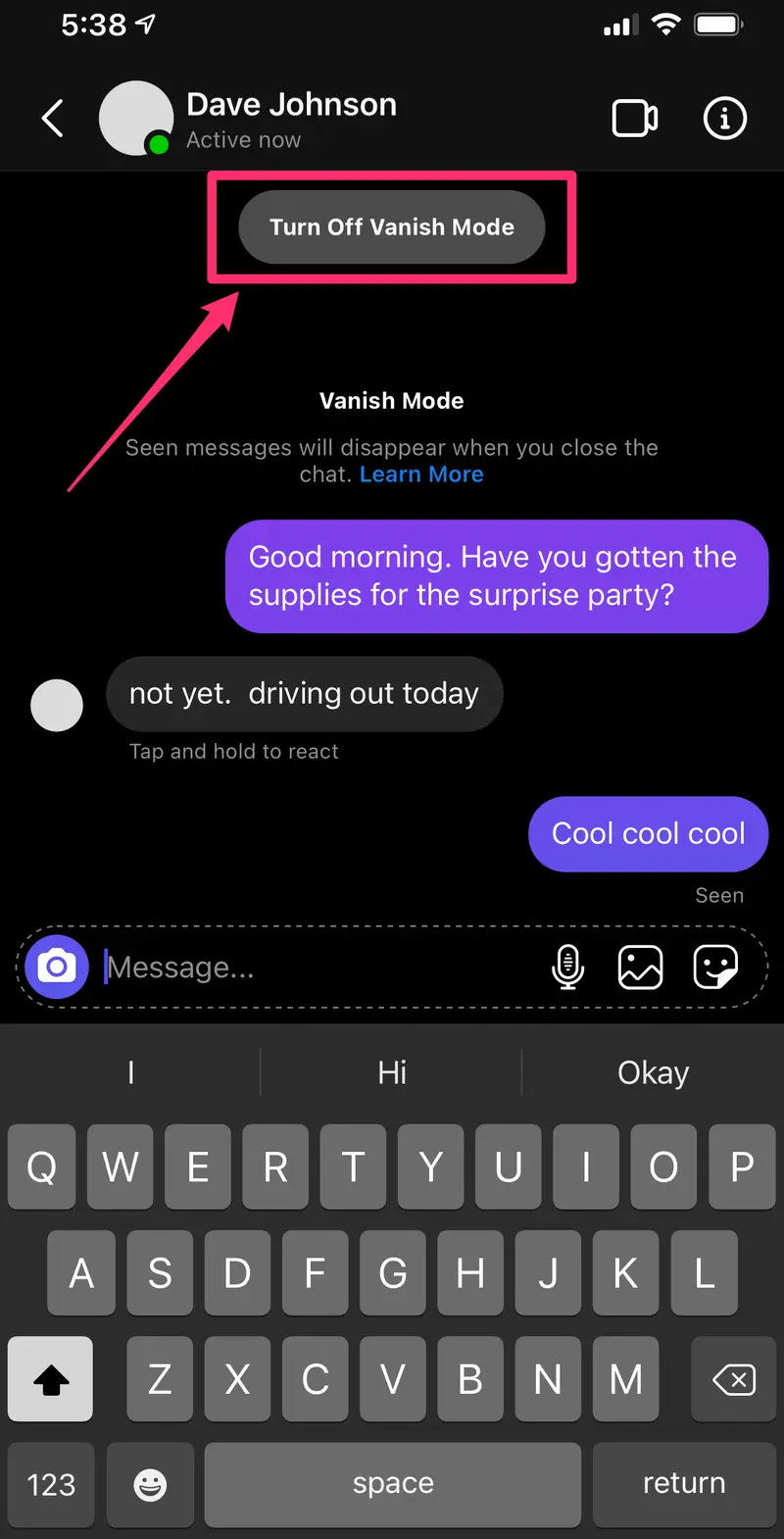Tap Dave's message bubble saying not yet
This screenshot has width=784, height=1539.
(x=304, y=693)
